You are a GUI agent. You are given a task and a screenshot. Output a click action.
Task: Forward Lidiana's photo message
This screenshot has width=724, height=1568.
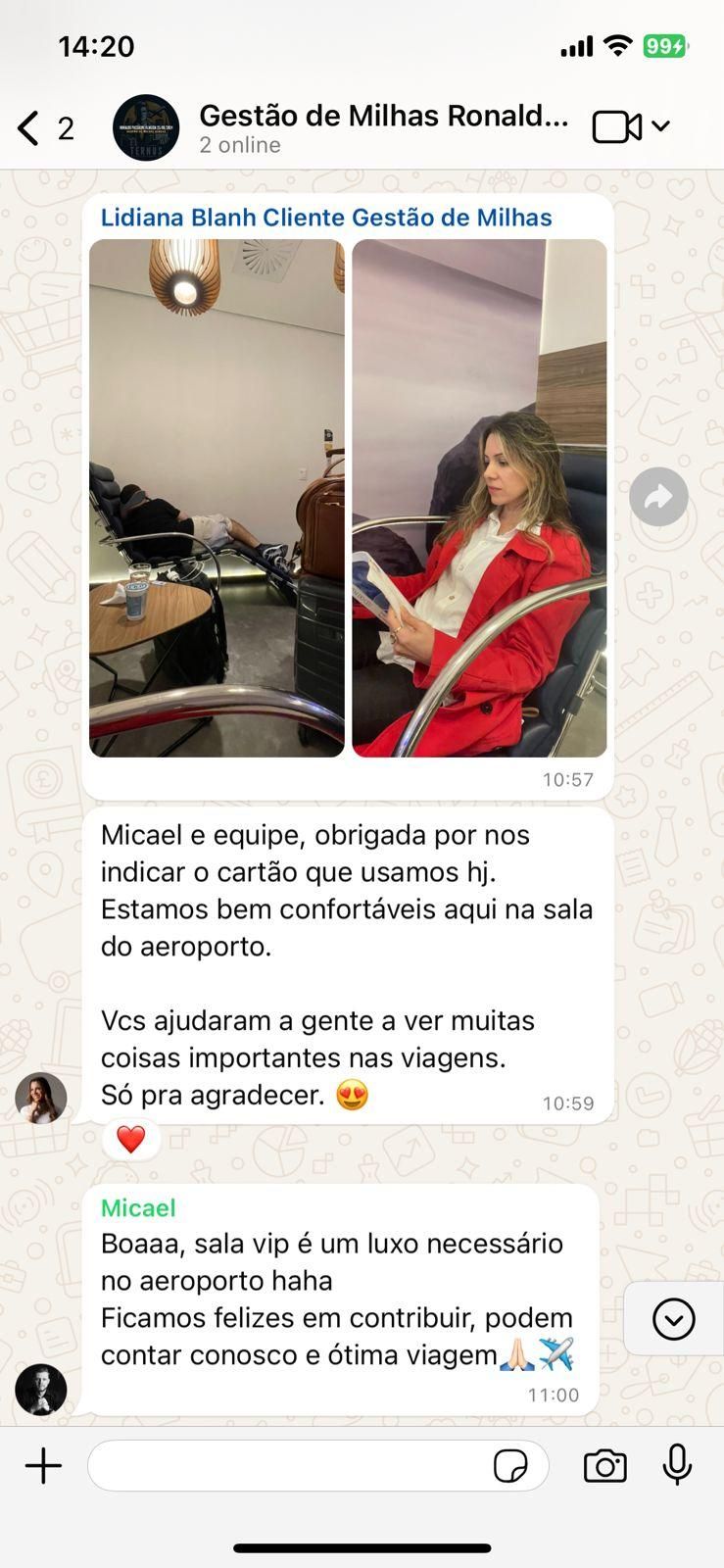point(658,498)
